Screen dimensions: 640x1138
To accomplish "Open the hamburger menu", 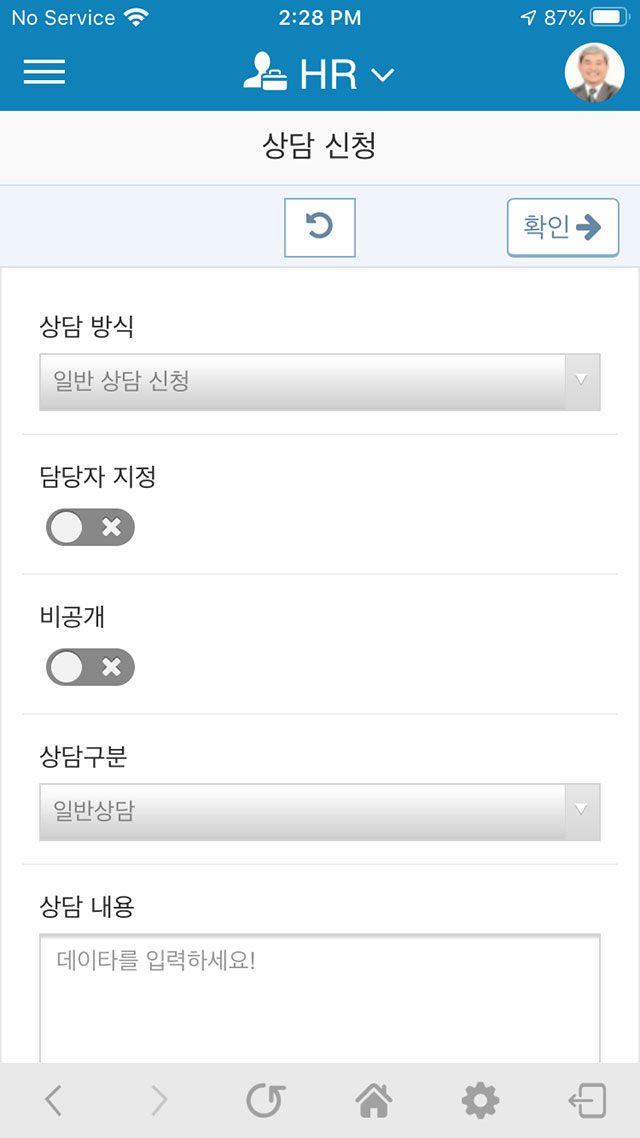I will (44, 73).
